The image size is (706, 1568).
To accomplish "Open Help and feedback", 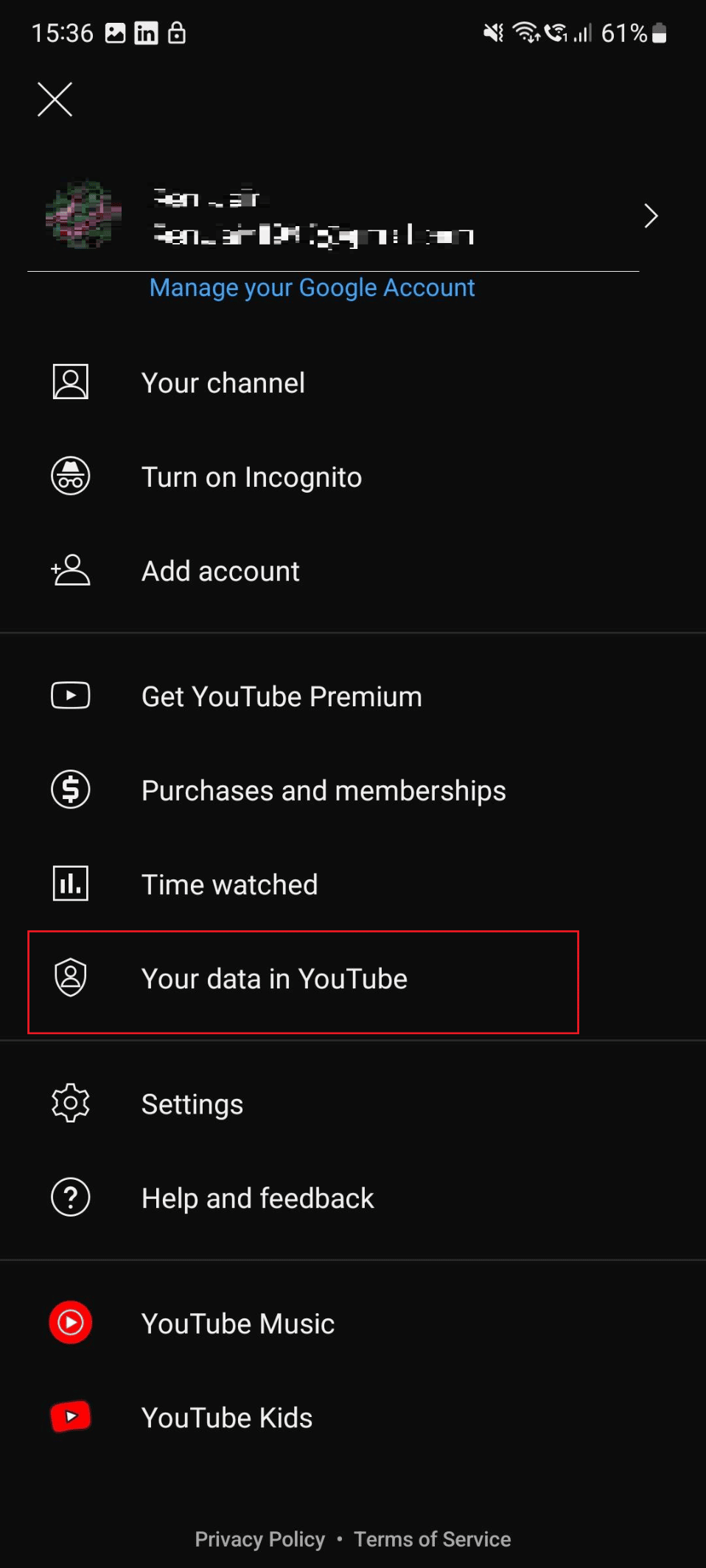I will (257, 1197).
